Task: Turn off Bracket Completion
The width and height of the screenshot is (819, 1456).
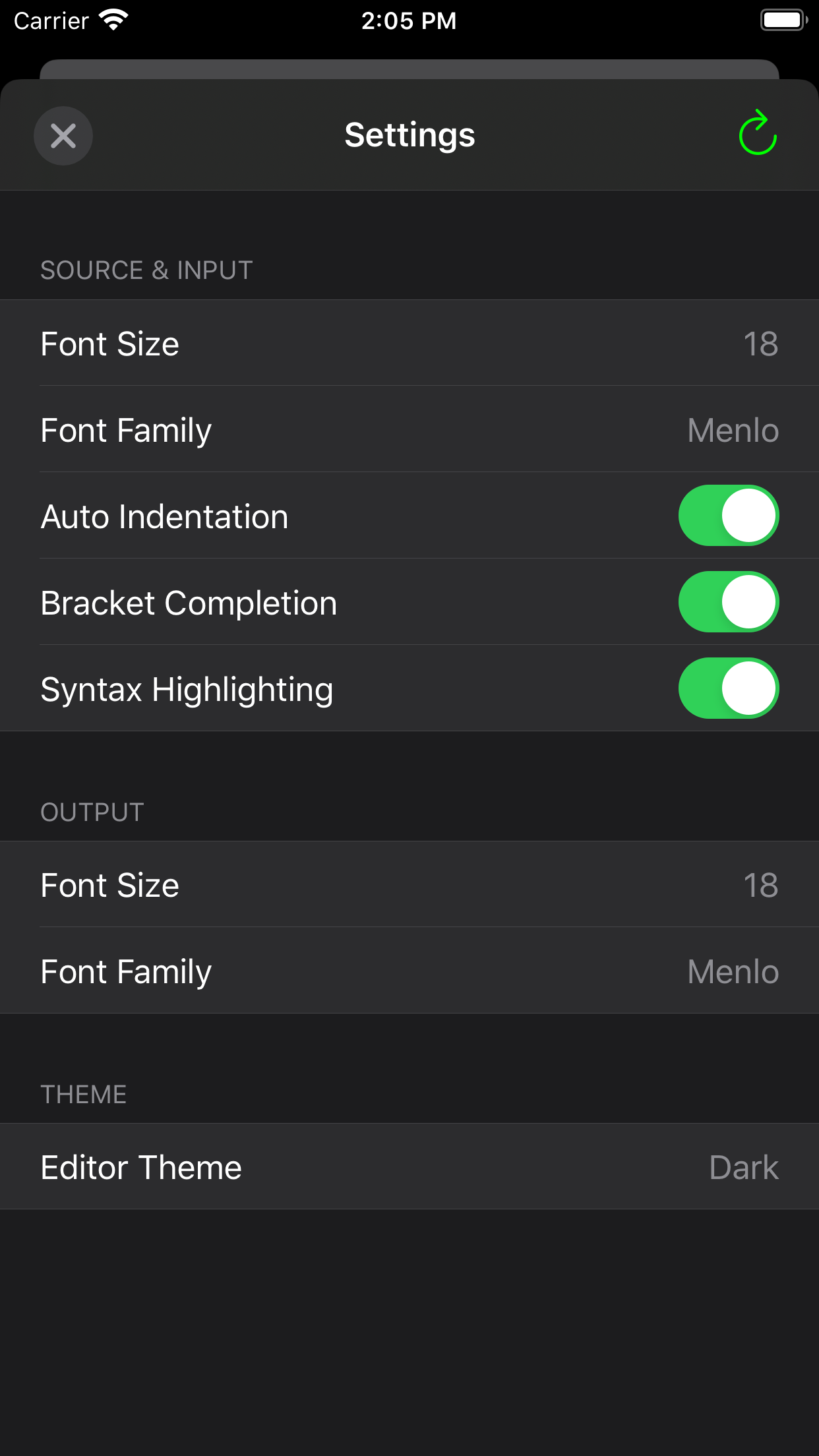Action: click(x=728, y=601)
